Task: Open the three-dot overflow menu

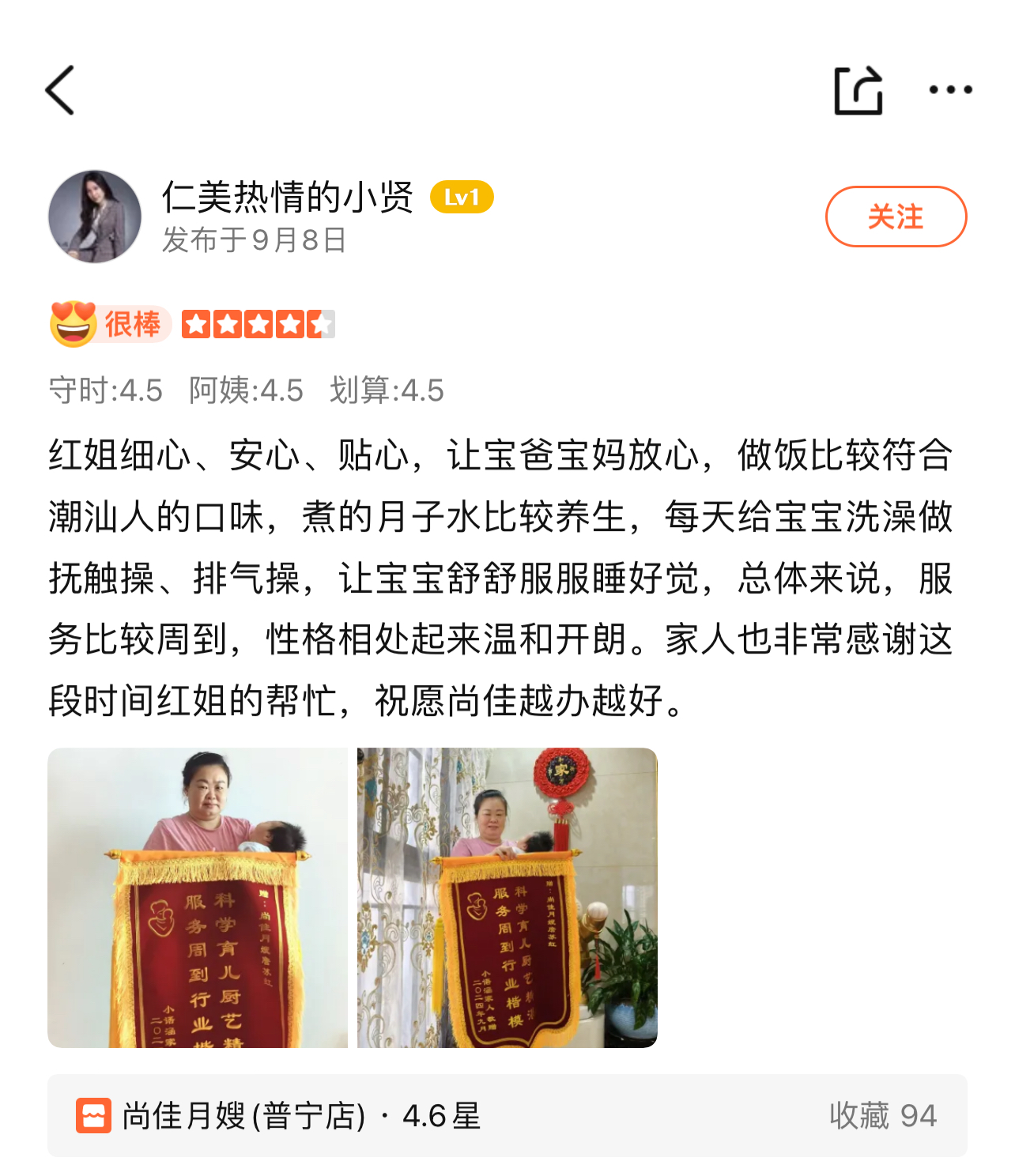Action: click(x=950, y=90)
